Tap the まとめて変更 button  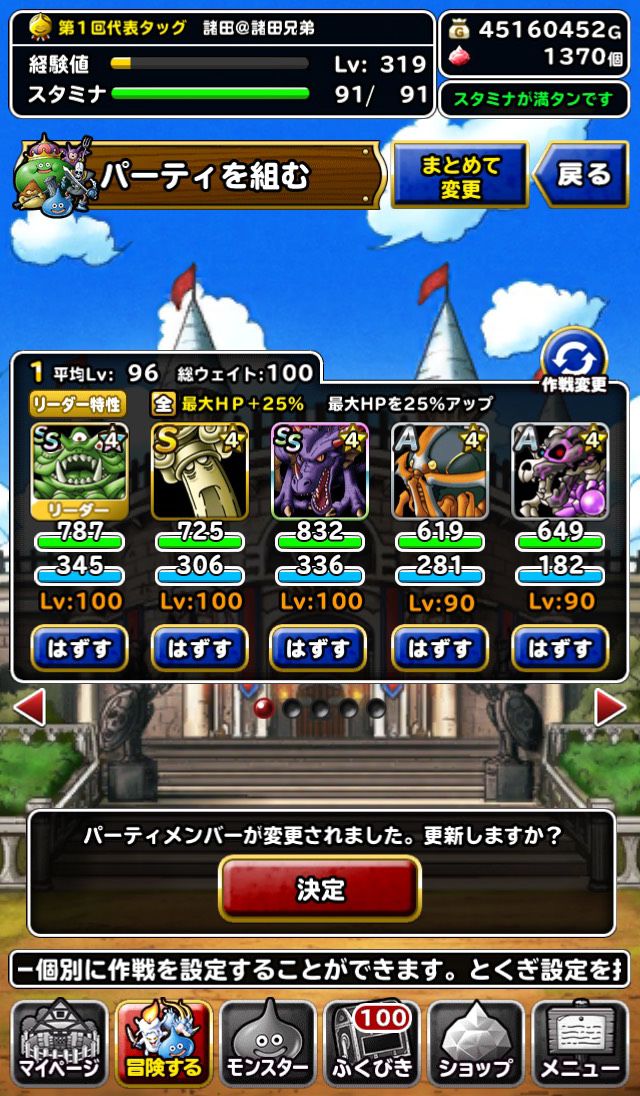coord(460,175)
